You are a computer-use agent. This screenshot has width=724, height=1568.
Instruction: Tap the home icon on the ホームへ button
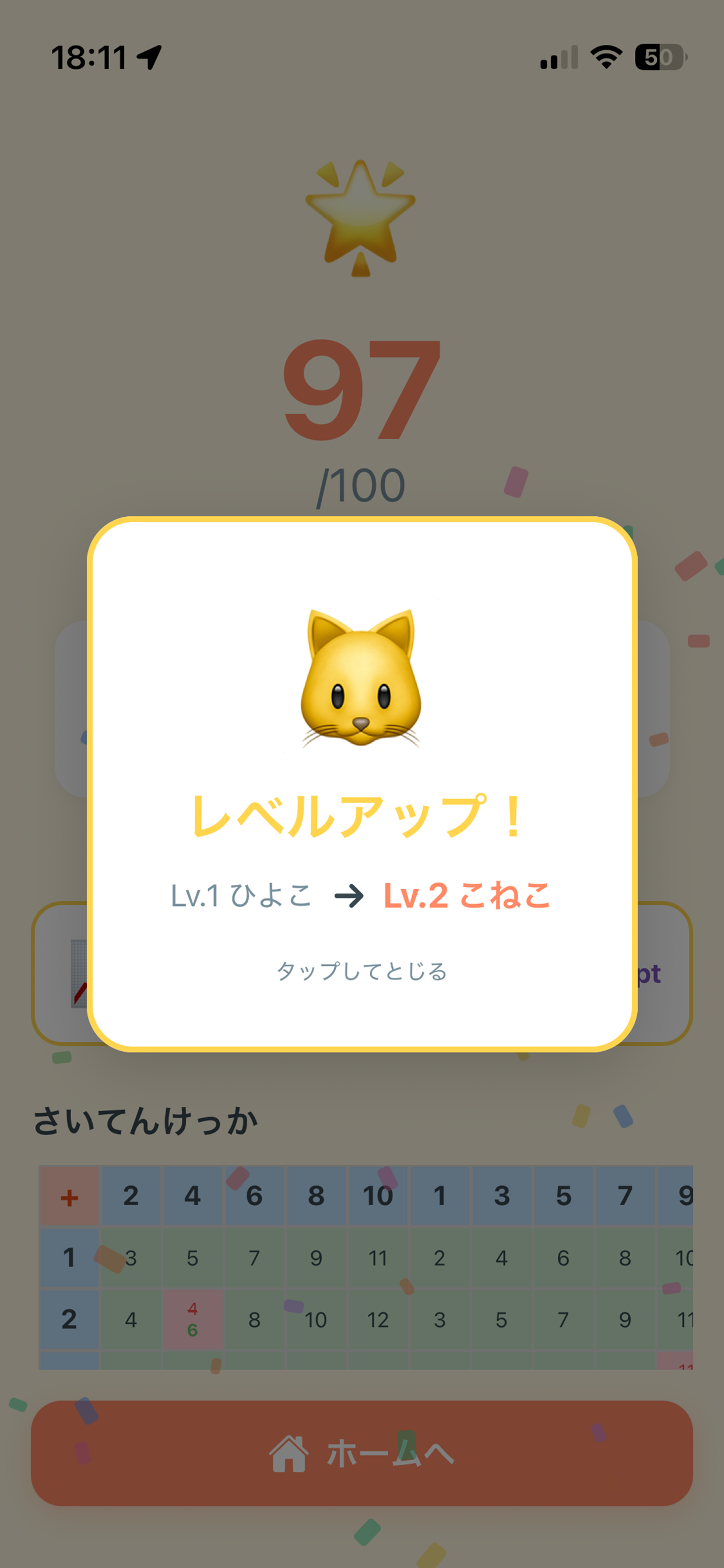289,1454
